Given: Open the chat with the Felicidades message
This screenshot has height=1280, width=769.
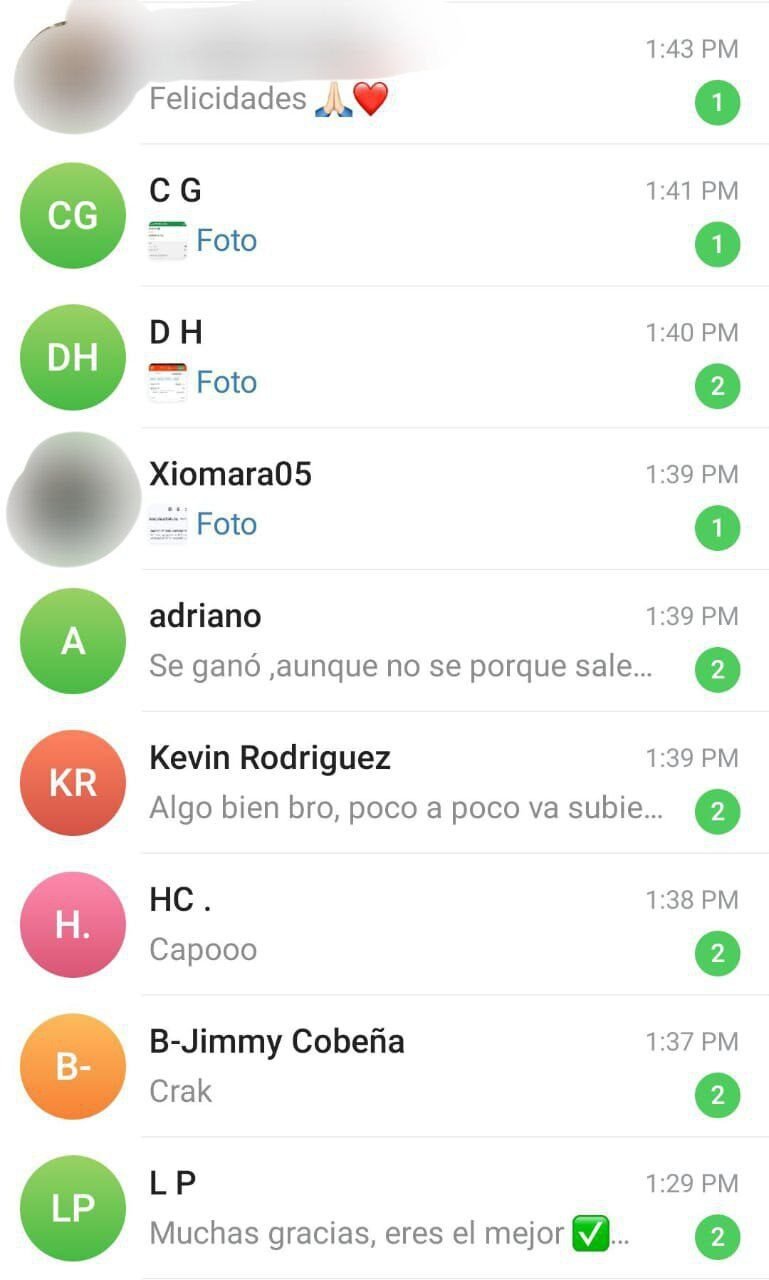Looking at the screenshot, I should pyautogui.click(x=400, y=75).
